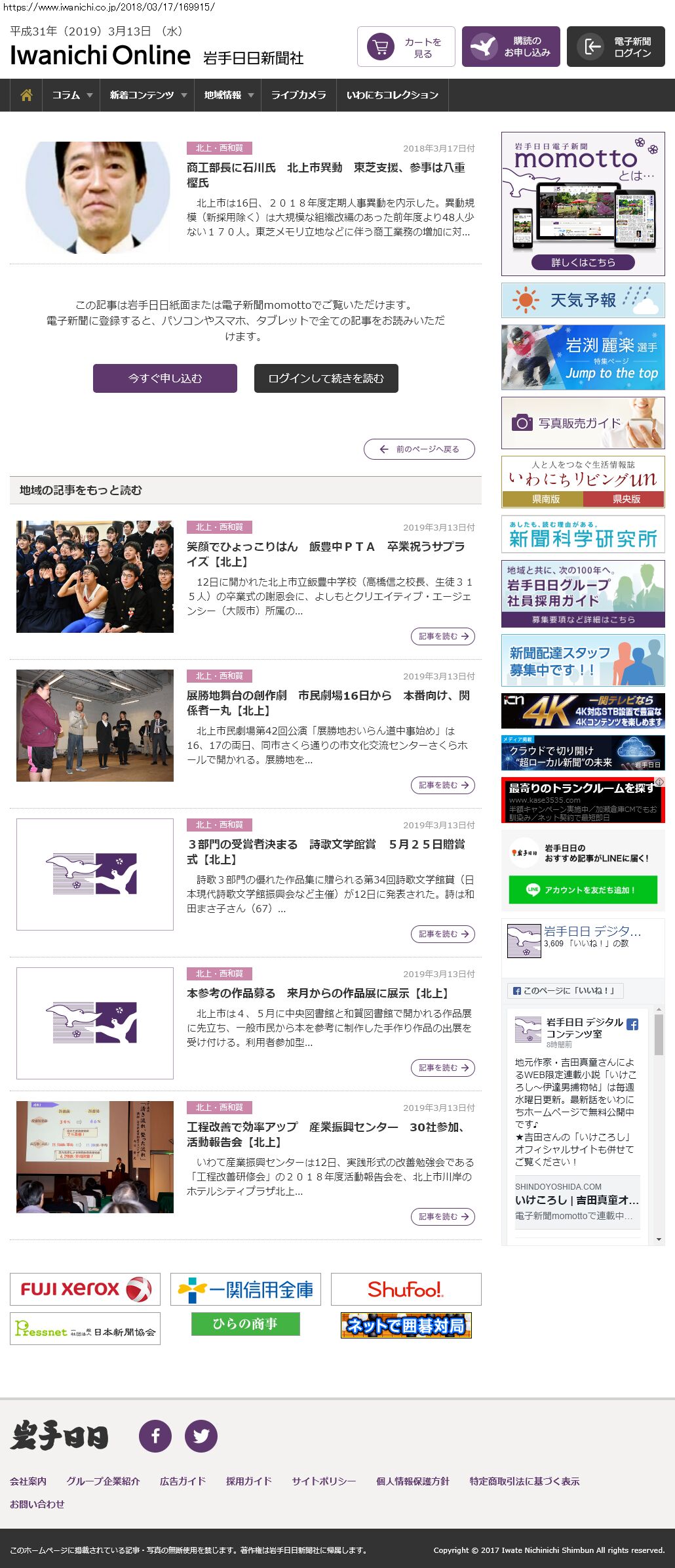
Task: Open 会社案内 footer link
Action: [x=28, y=1481]
